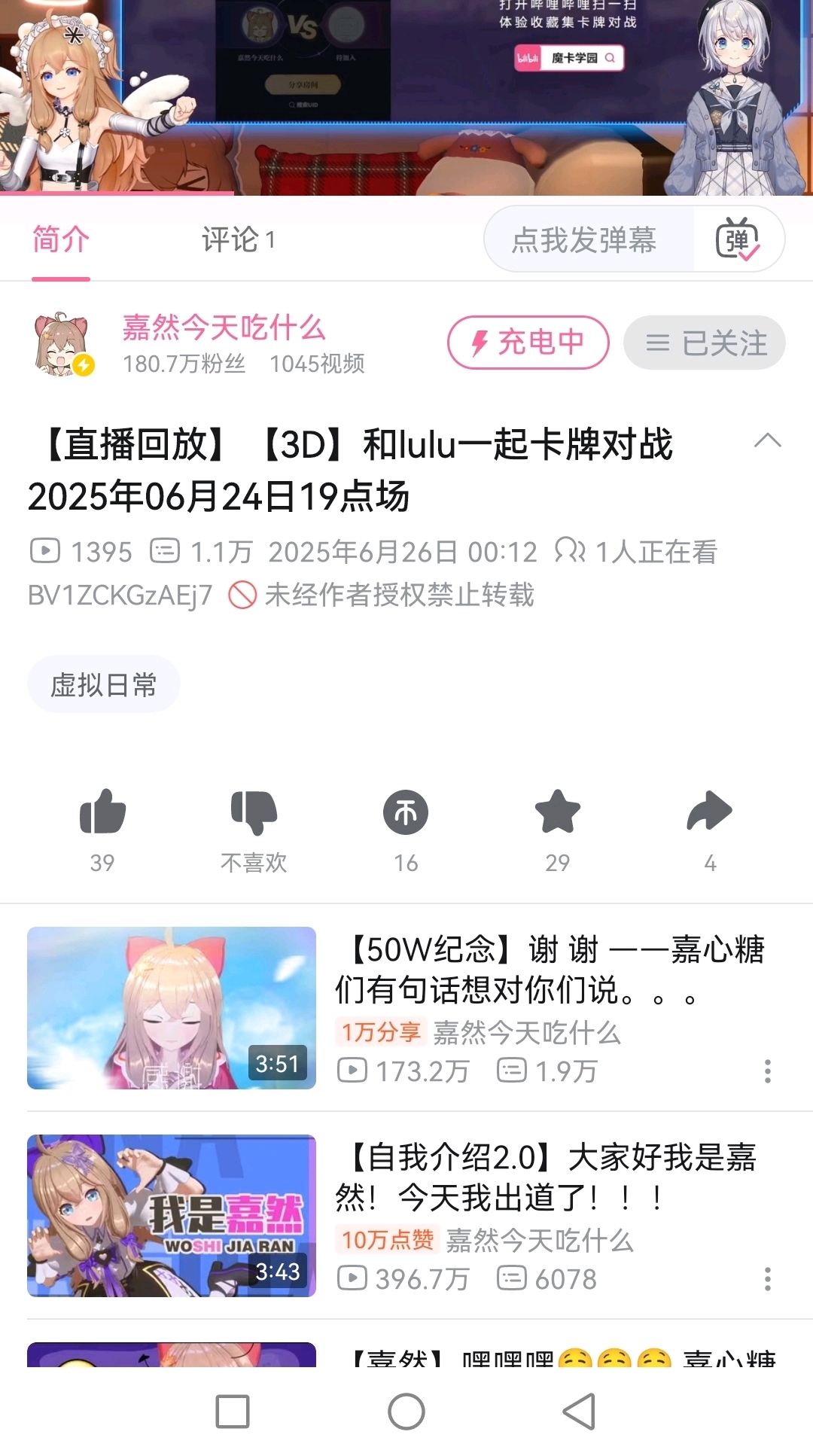Open the 虚拟日常 tag chip
This screenshot has width=813, height=1456.
click(x=104, y=684)
